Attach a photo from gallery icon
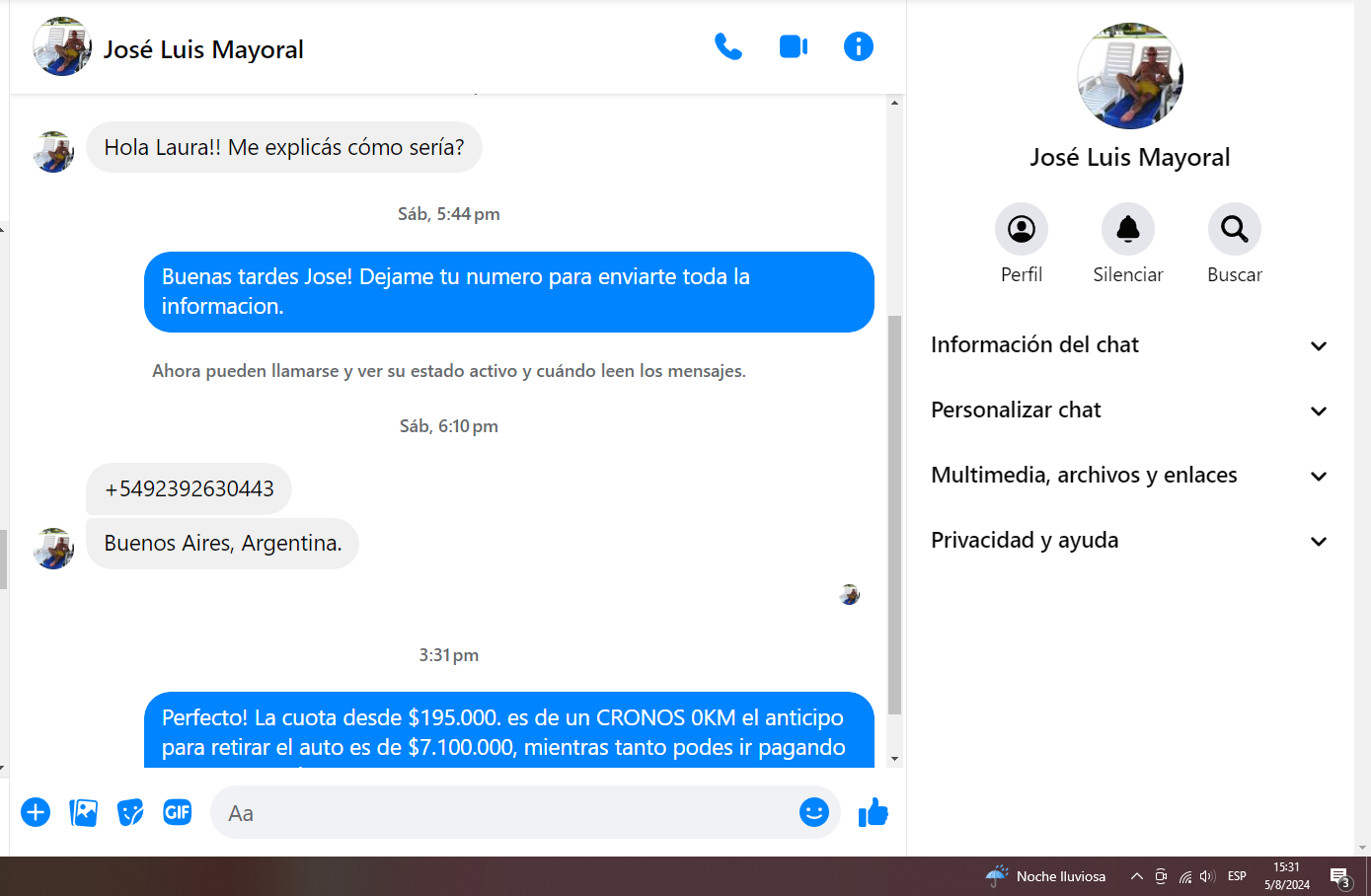Image resolution: width=1371 pixels, height=896 pixels. (84, 812)
